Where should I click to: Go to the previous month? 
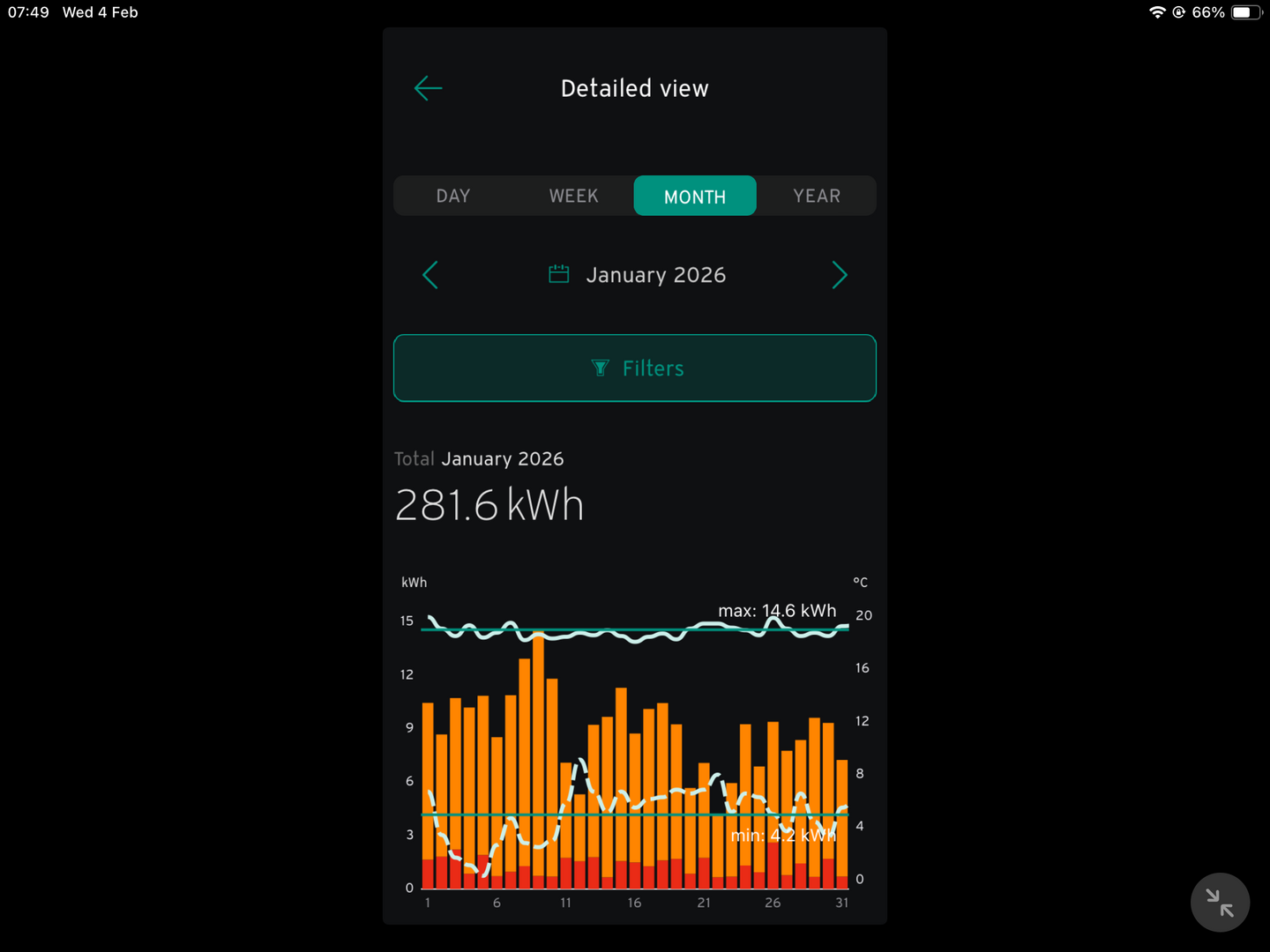(x=430, y=275)
